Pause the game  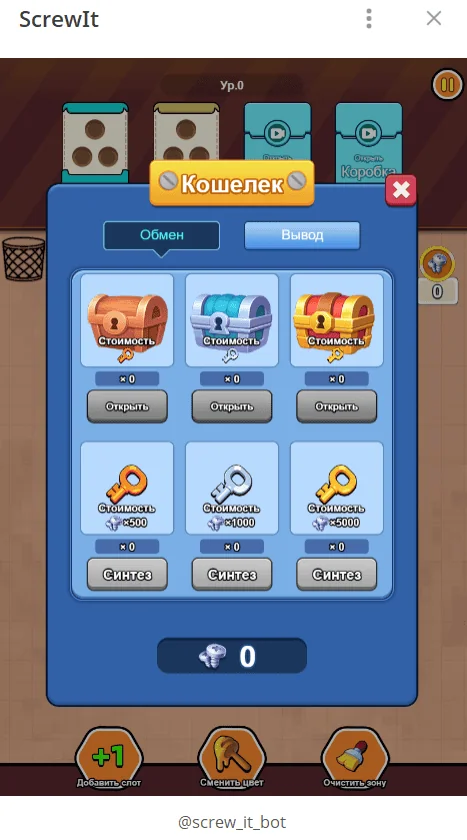447,85
